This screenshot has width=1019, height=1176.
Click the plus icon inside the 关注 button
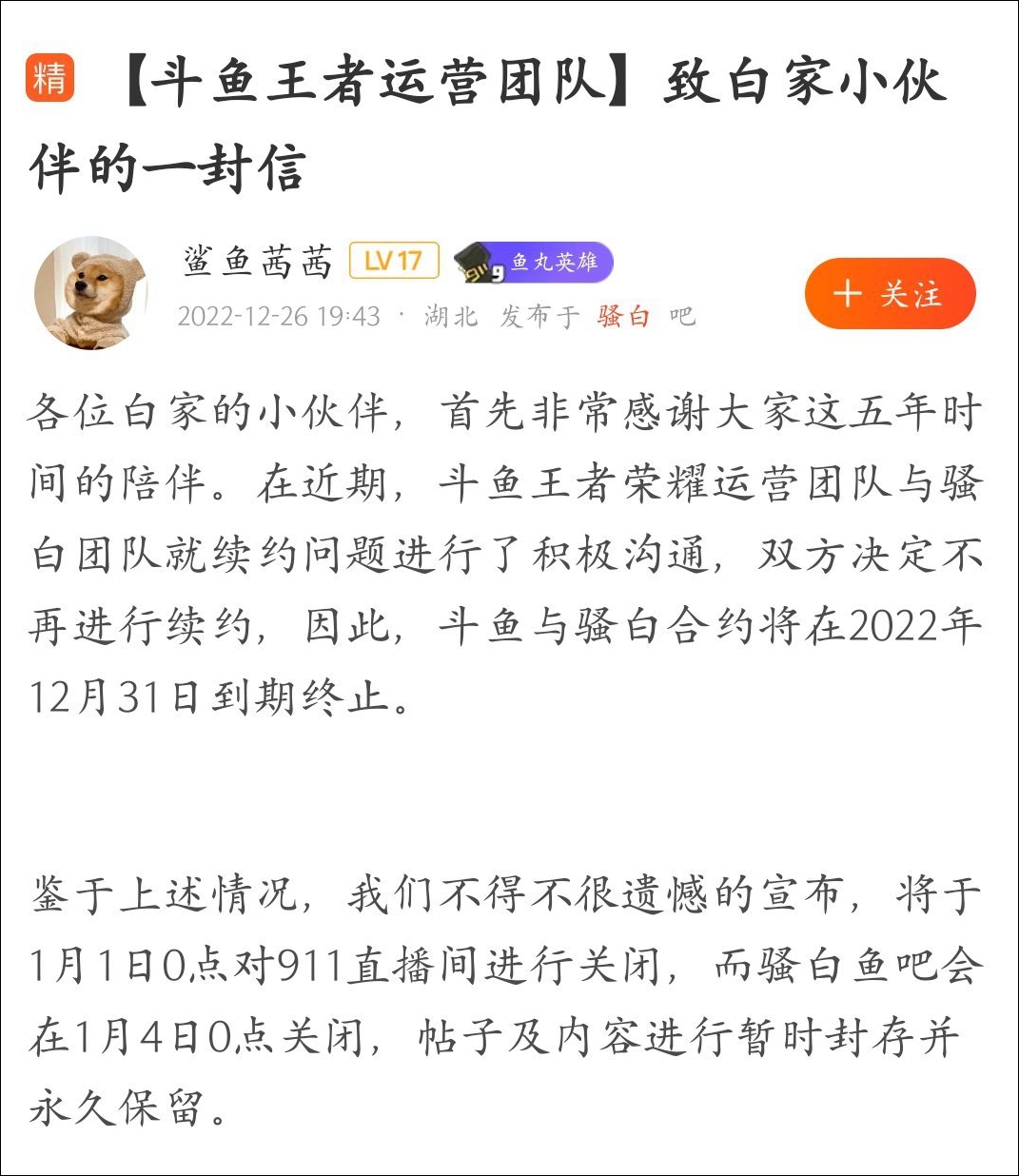848,294
